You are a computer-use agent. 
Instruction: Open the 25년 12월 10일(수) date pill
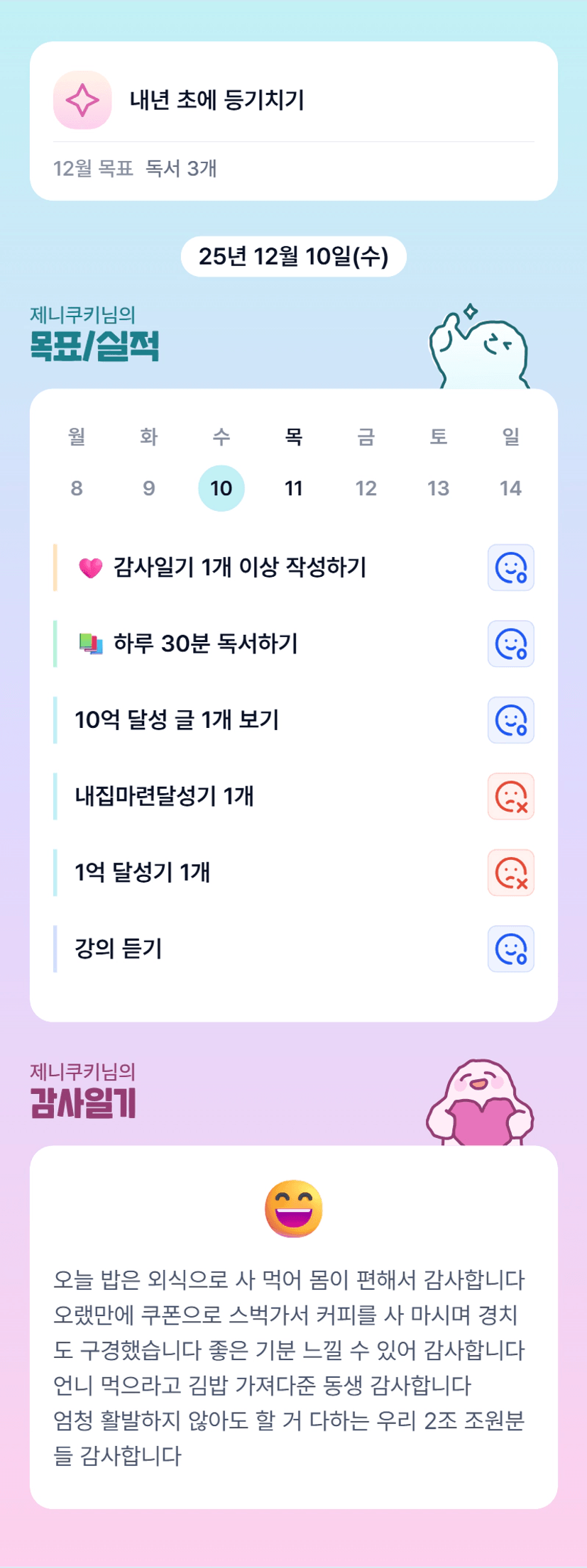pyautogui.click(x=294, y=257)
